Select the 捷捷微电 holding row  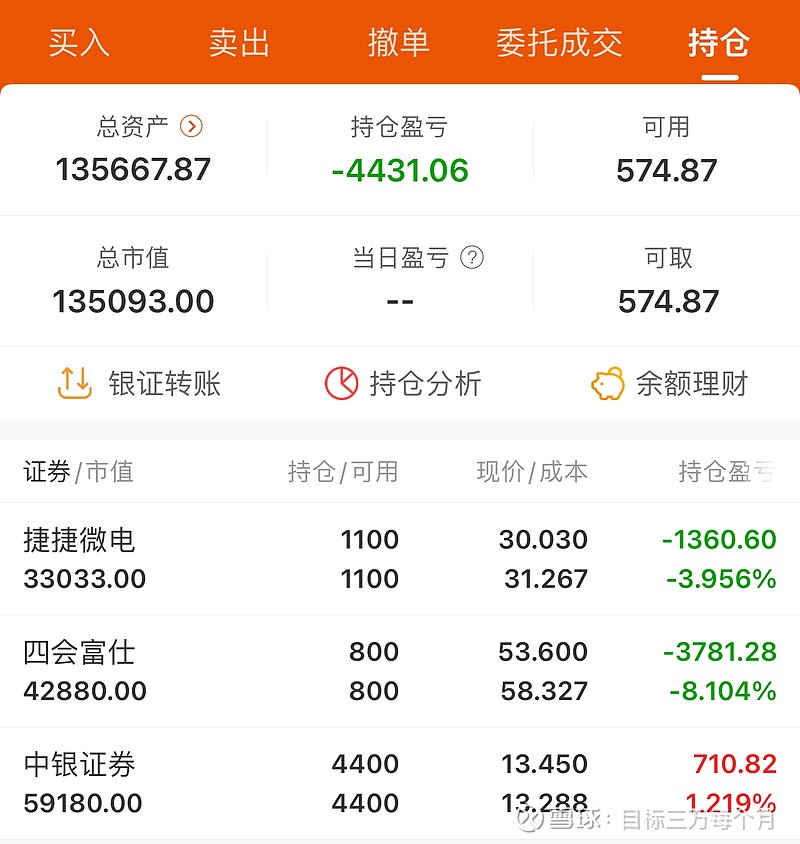pos(400,558)
